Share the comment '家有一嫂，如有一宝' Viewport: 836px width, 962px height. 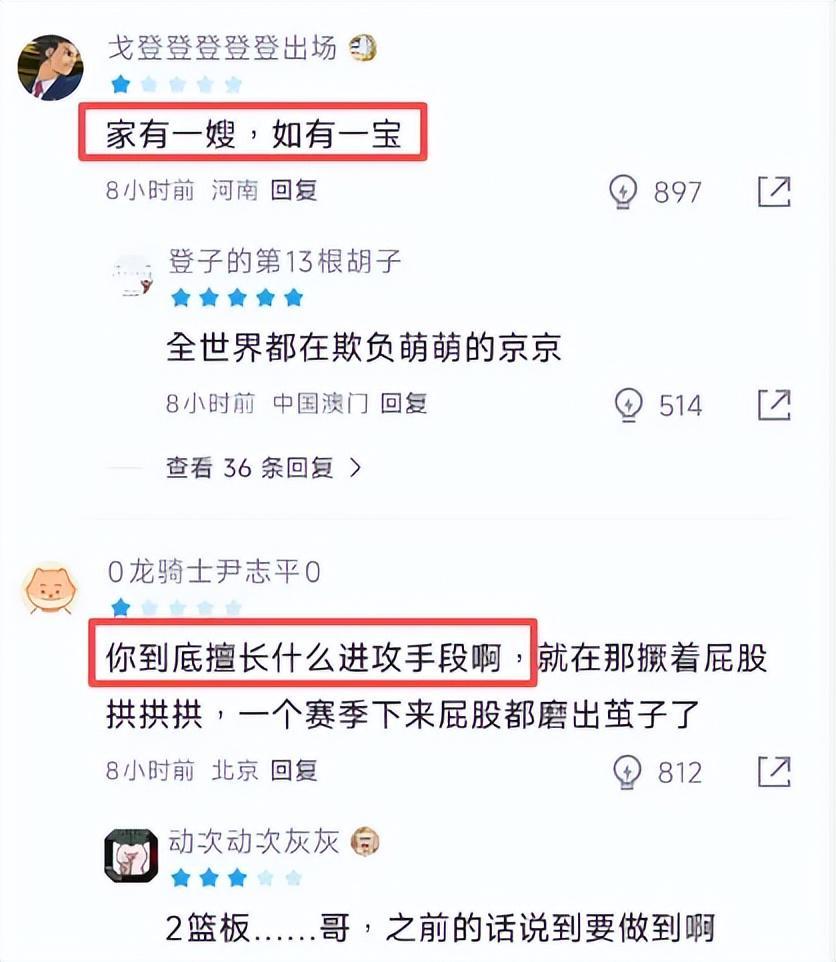point(774,191)
